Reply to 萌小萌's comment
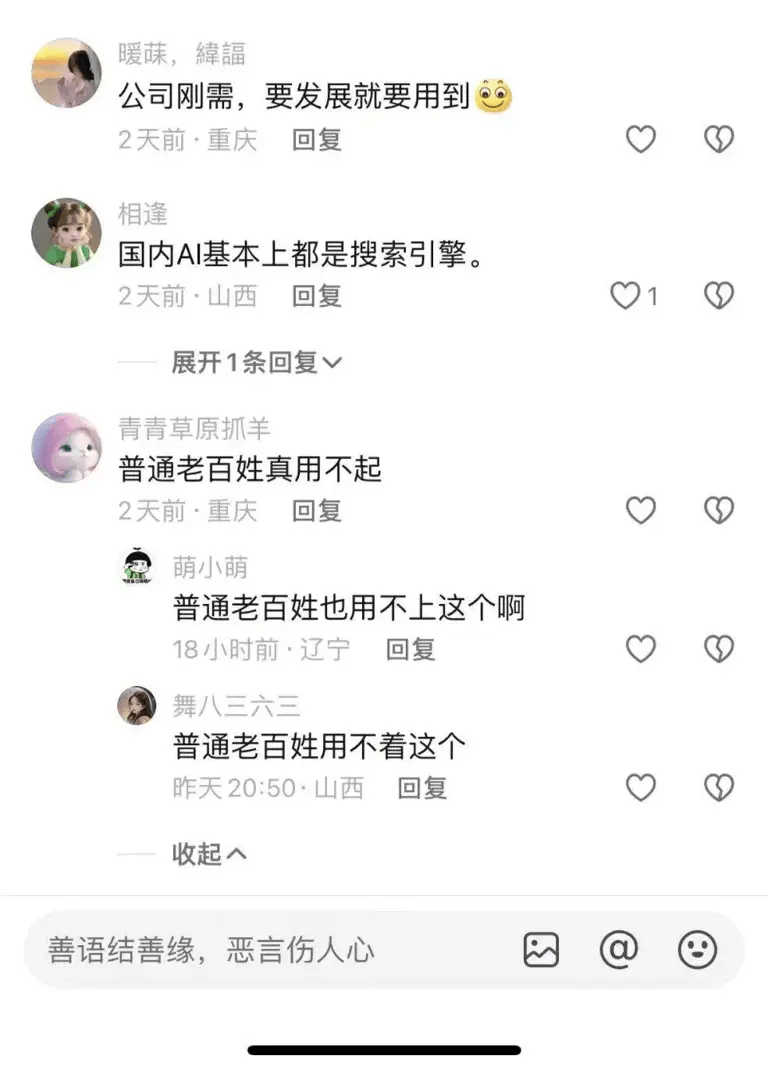Screen dimensions: 768x1070 pyautogui.click(x=411, y=649)
